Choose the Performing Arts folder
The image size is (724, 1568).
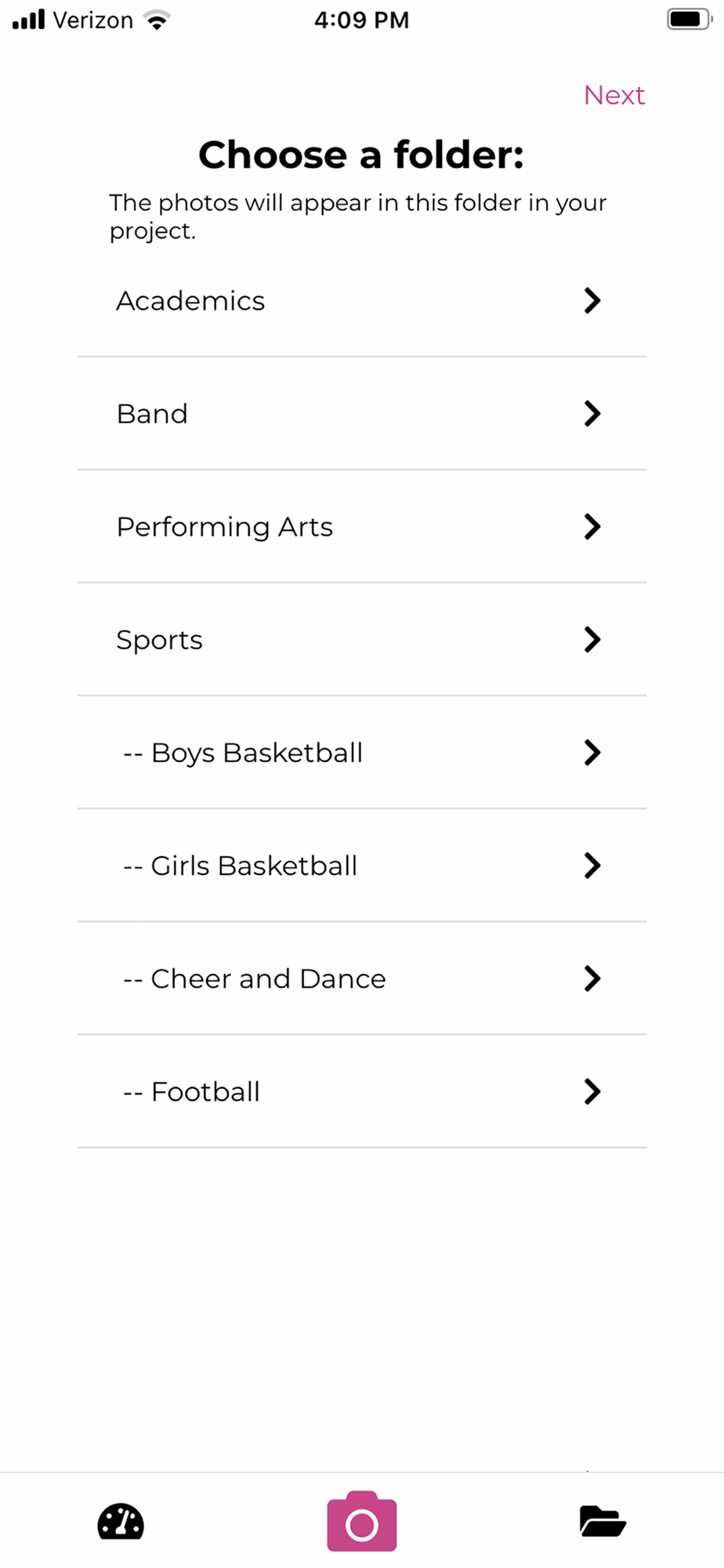pos(361,527)
